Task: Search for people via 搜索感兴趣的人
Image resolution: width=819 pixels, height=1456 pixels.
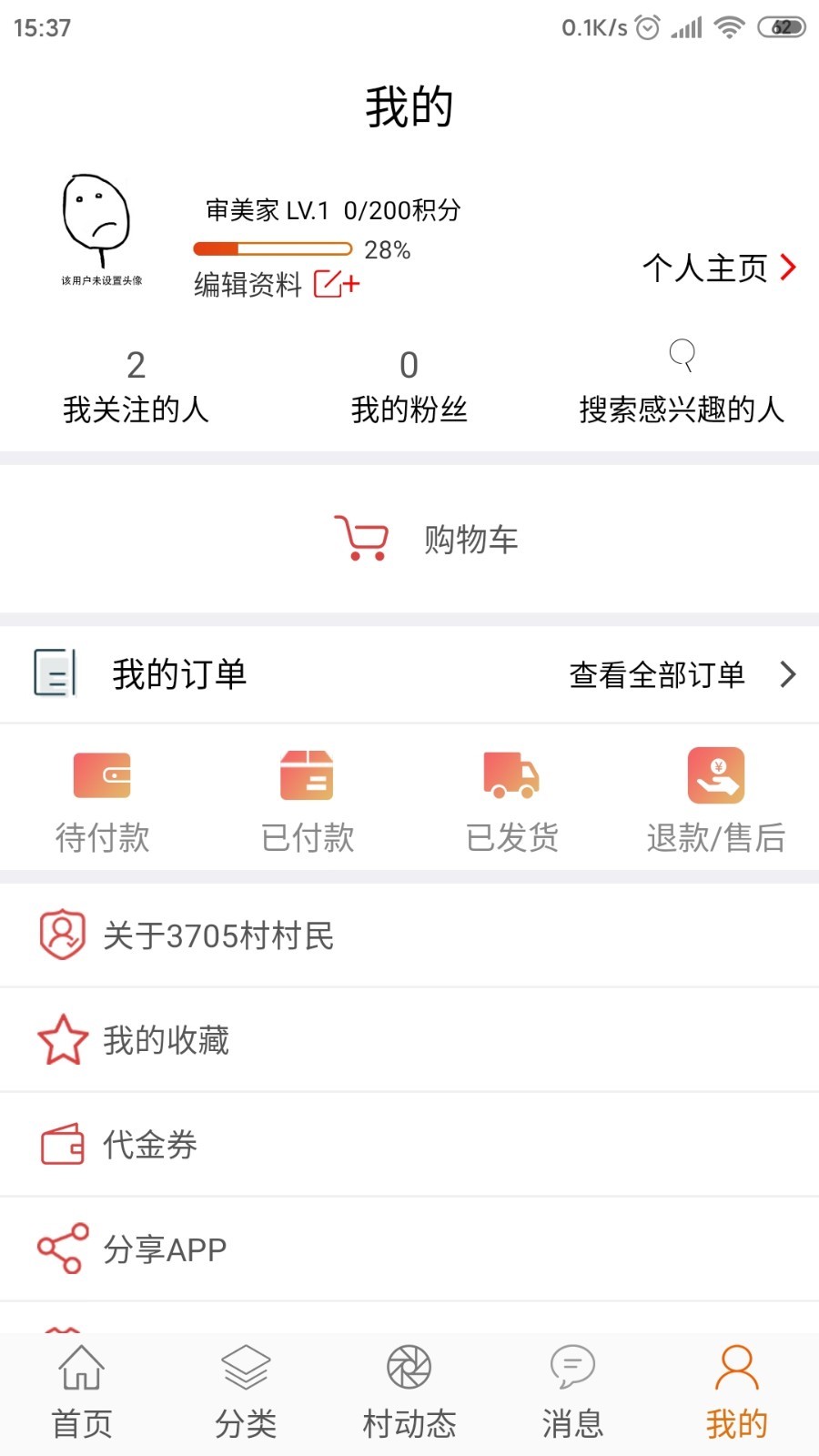Action: point(682,386)
